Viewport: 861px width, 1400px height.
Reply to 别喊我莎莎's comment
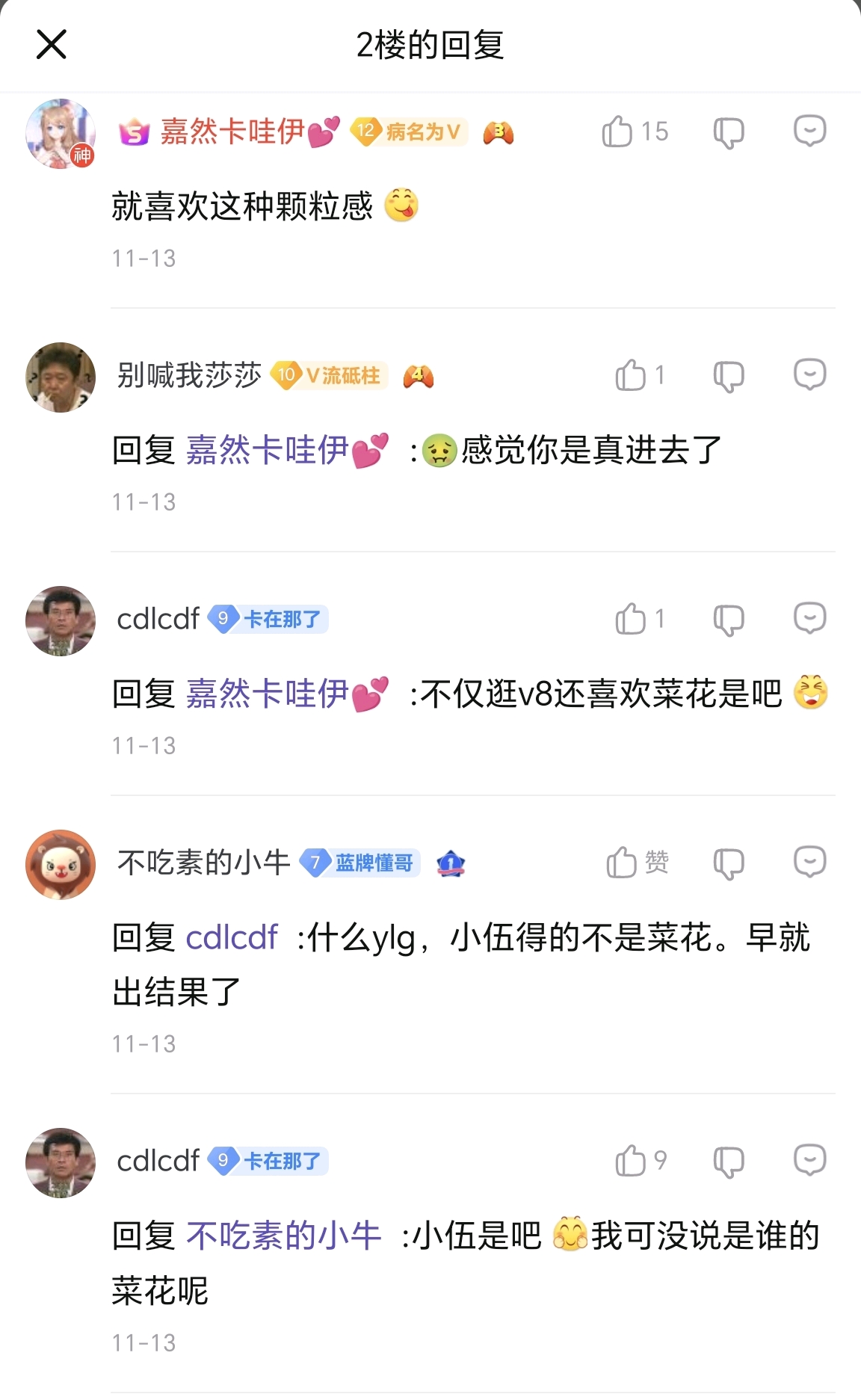[x=809, y=374]
